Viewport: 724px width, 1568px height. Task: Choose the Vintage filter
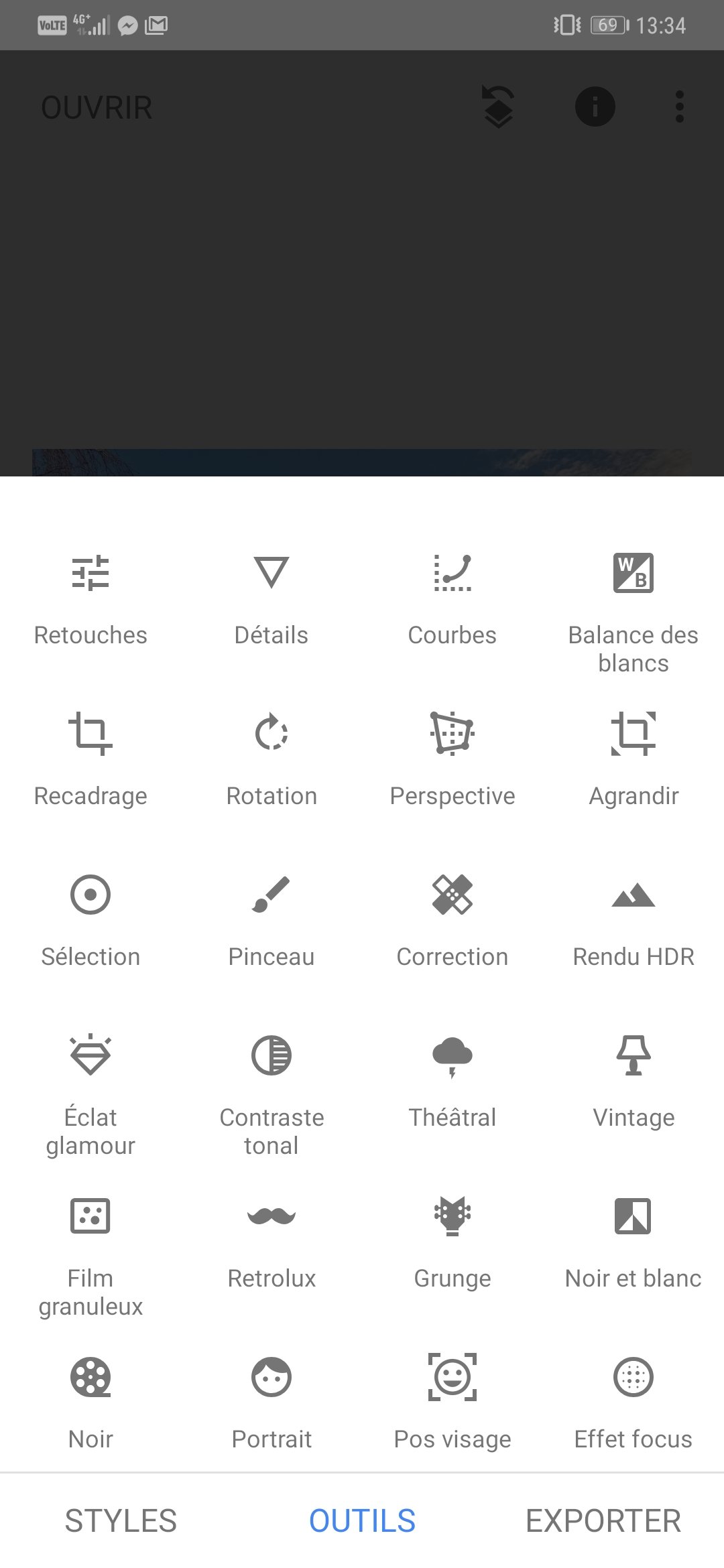pyautogui.click(x=633, y=1079)
